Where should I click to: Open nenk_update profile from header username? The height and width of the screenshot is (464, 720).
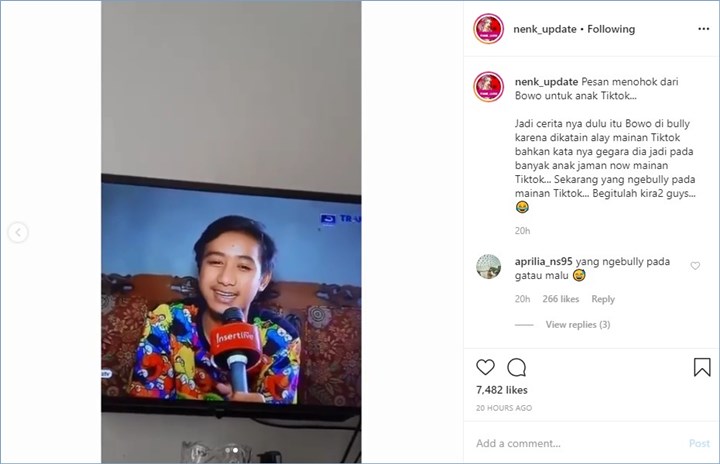point(544,29)
